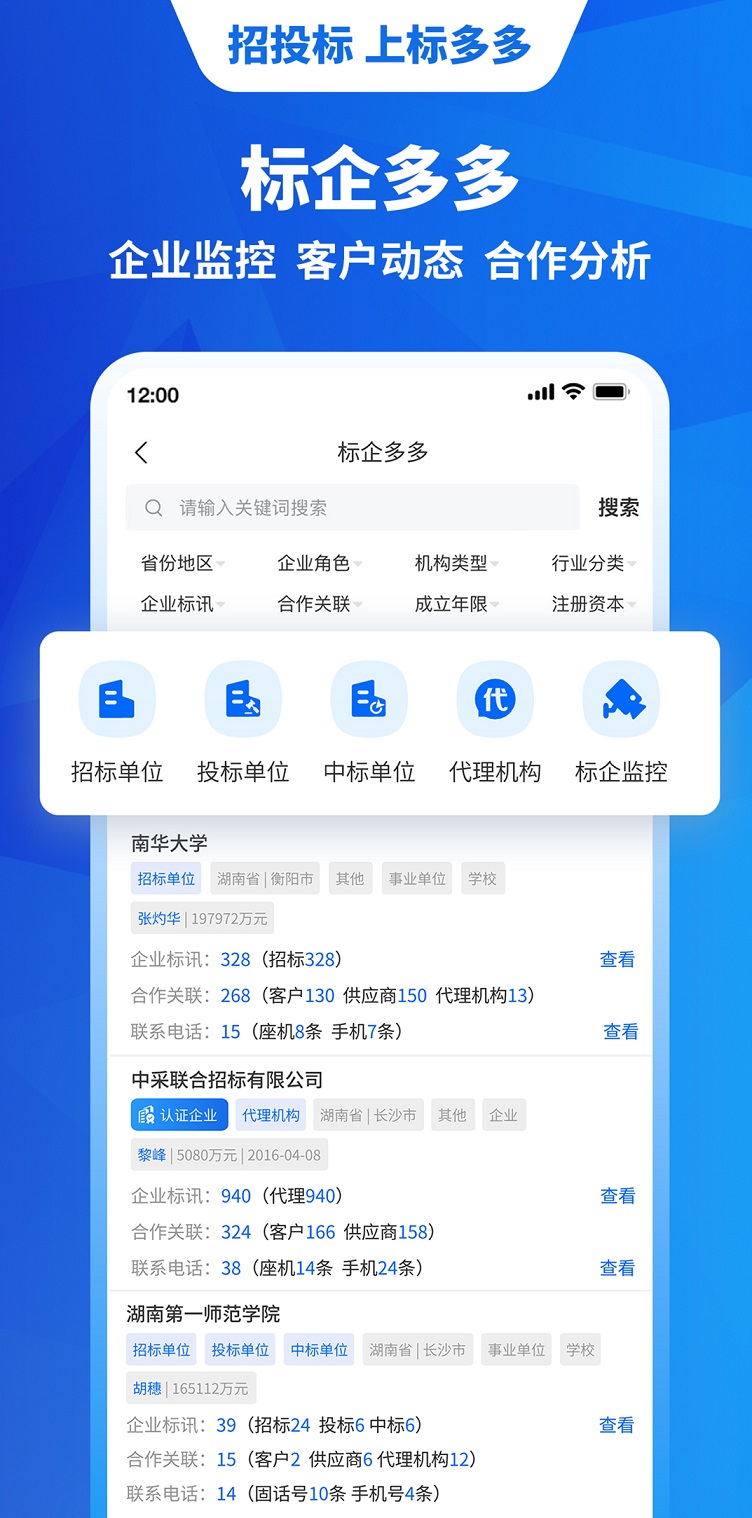Expand the 注册资本 filter dropdown

pos(588,605)
